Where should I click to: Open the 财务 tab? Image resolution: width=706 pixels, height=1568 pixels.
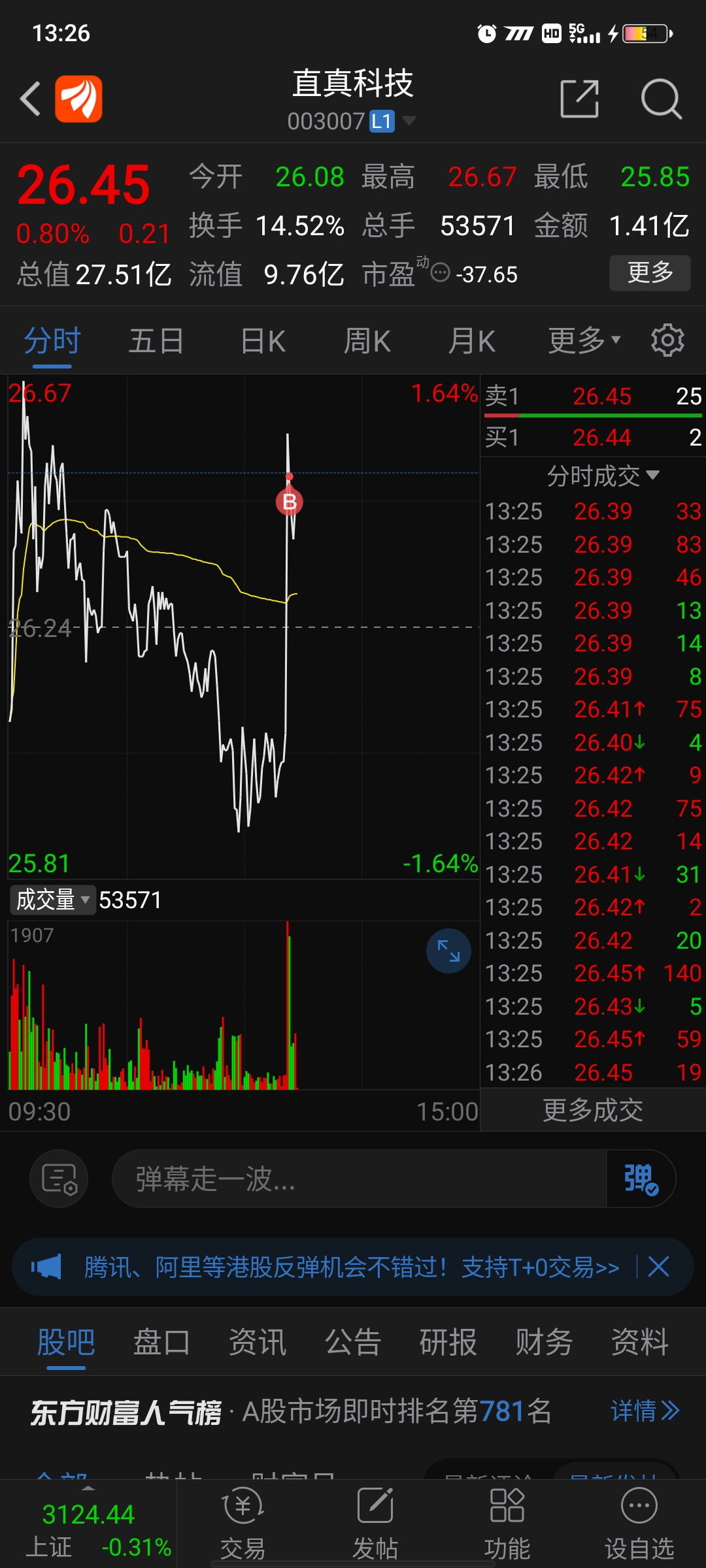tap(544, 1343)
